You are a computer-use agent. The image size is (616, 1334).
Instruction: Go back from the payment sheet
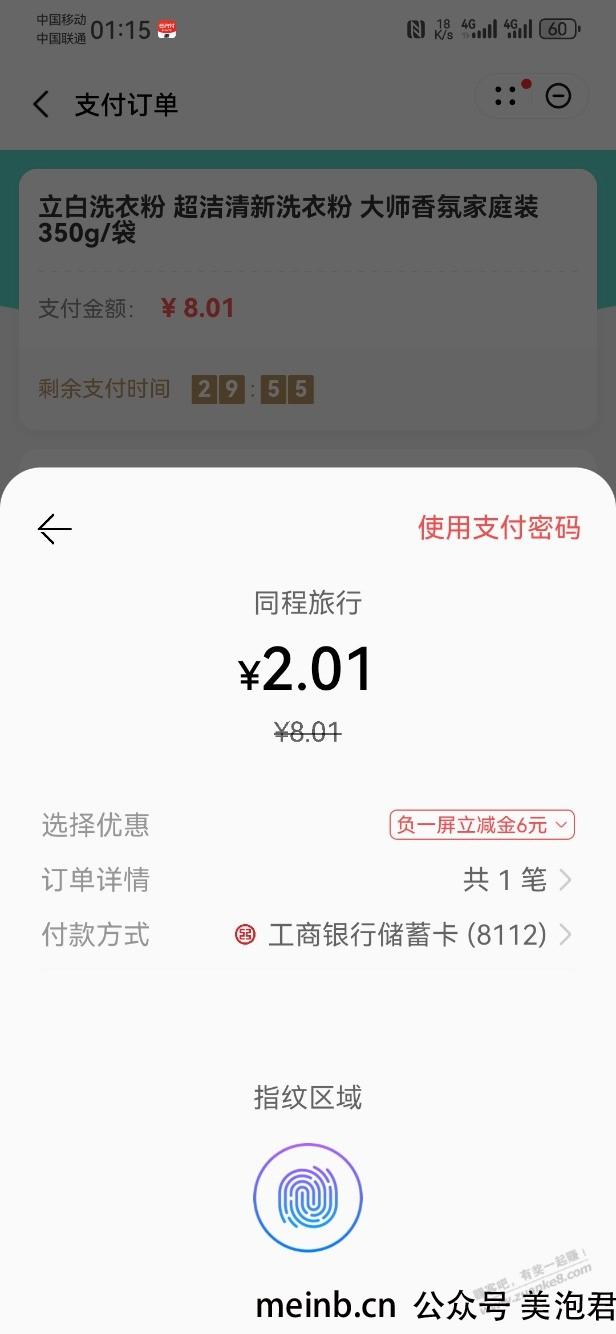point(54,528)
